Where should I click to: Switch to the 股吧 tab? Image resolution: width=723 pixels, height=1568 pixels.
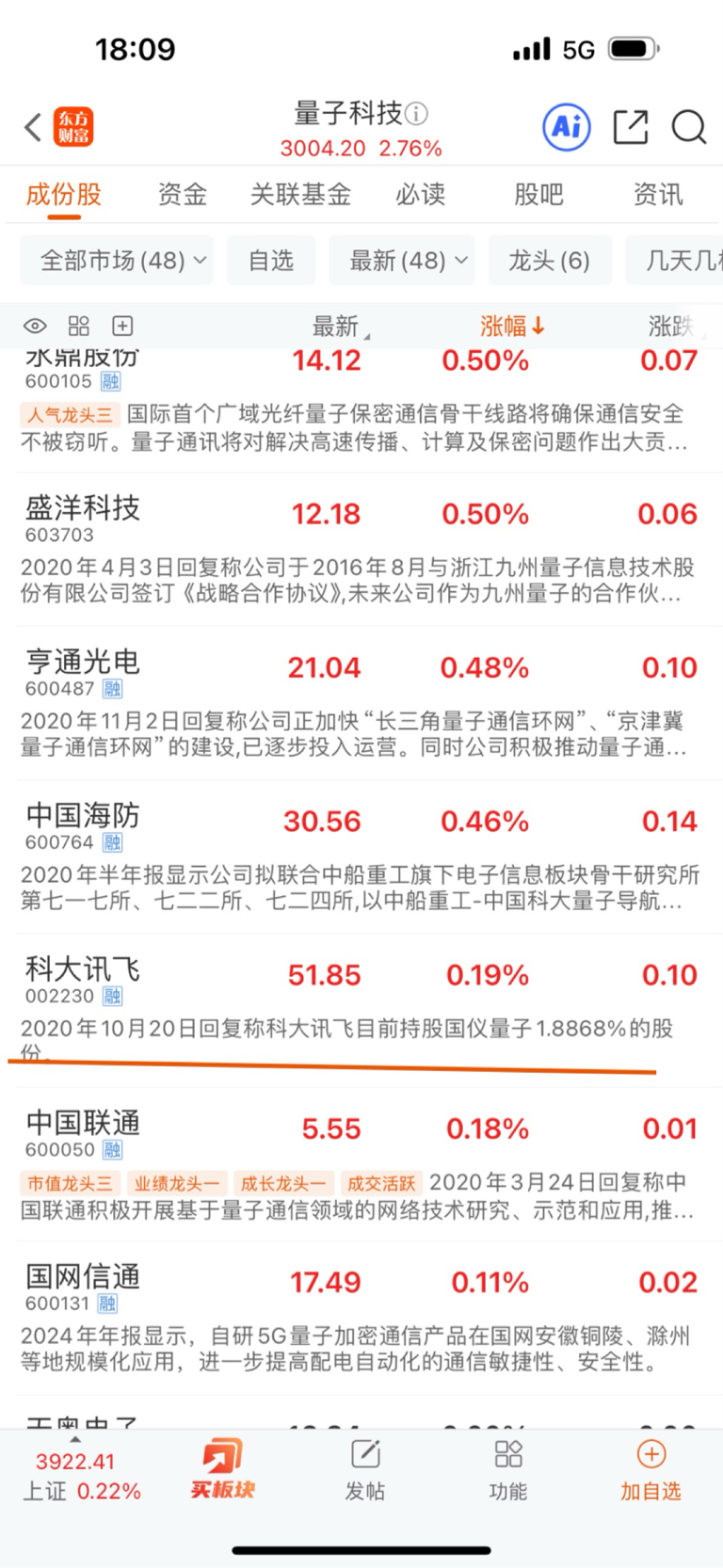tap(538, 195)
